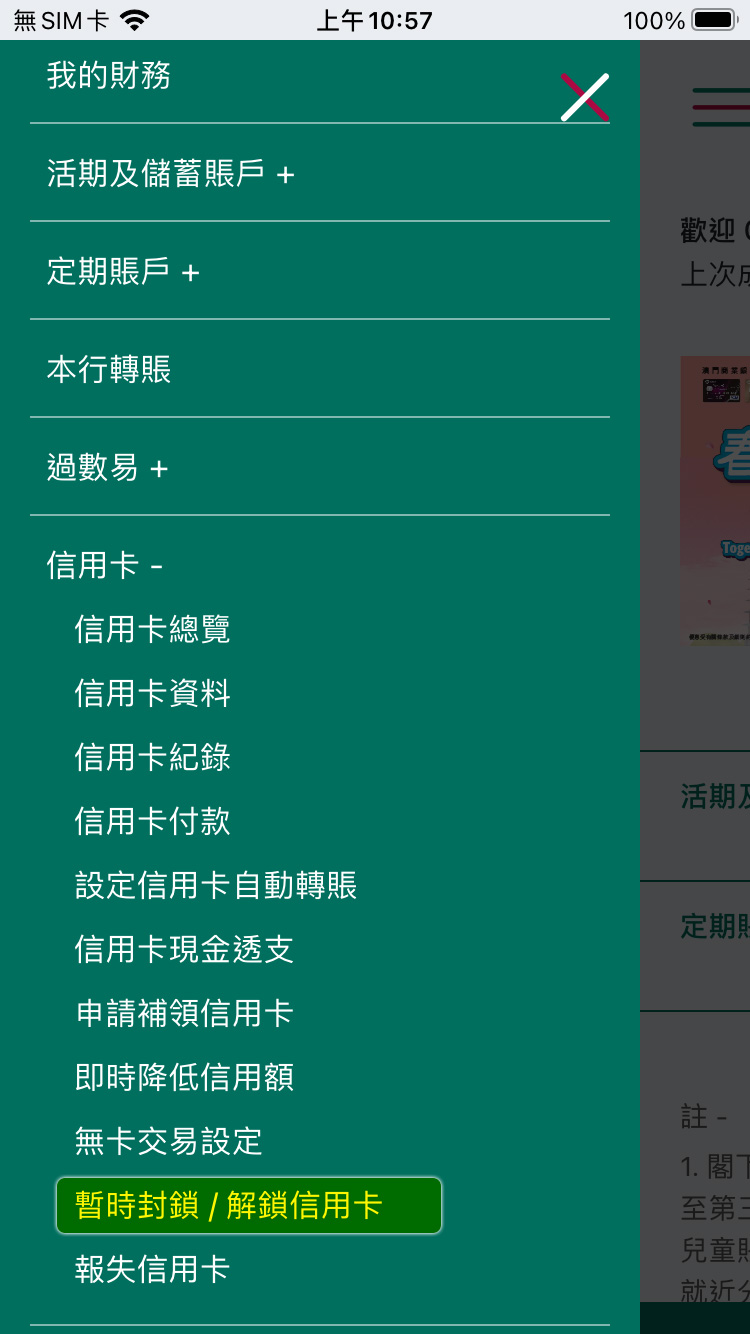The width and height of the screenshot is (750, 1334).
Task: Open 本行轉賬
Action: 109,370
